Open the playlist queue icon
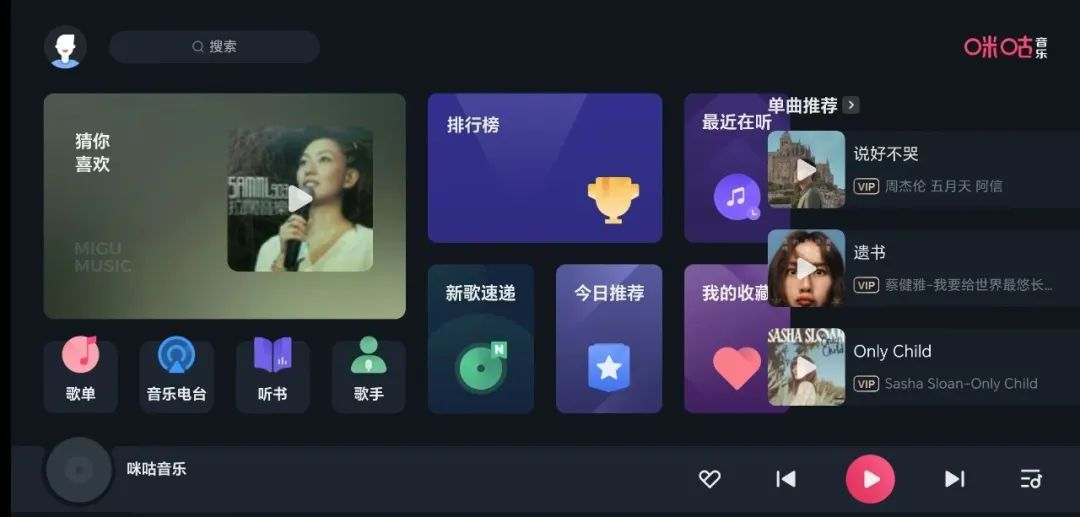This screenshot has width=1080, height=517. 1031,479
